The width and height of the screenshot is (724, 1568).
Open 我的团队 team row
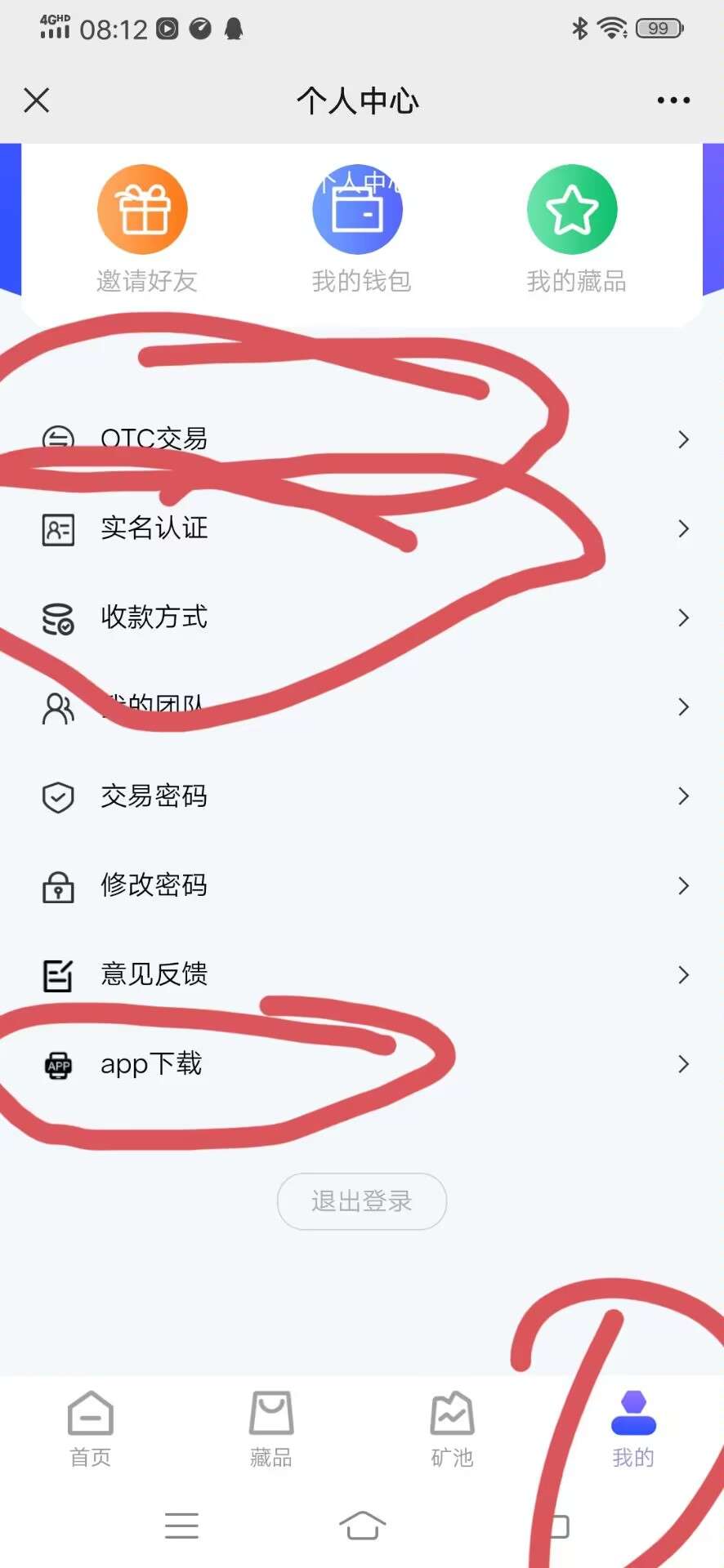tap(362, 706)
